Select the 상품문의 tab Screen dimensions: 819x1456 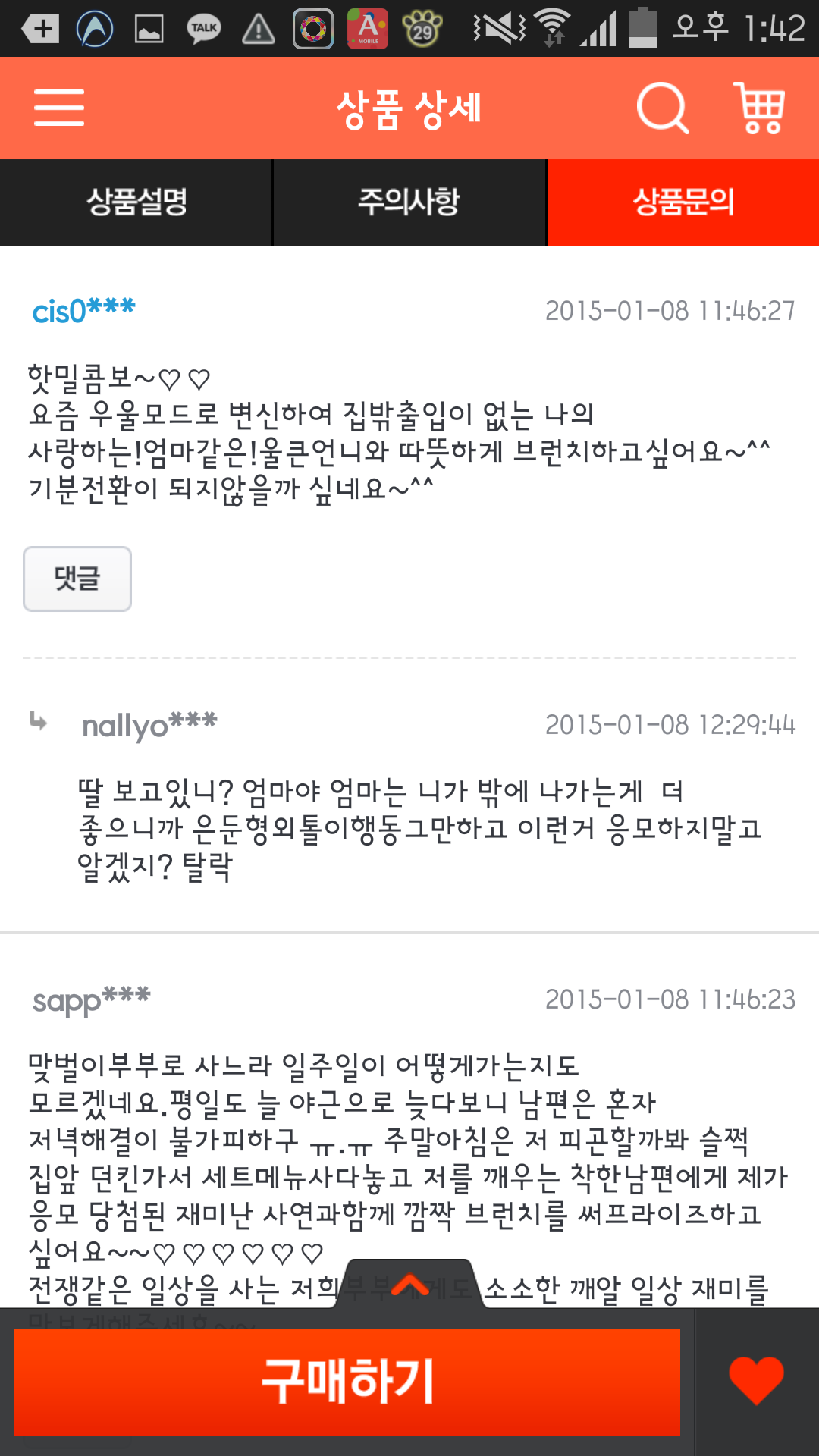pos(683,202)
